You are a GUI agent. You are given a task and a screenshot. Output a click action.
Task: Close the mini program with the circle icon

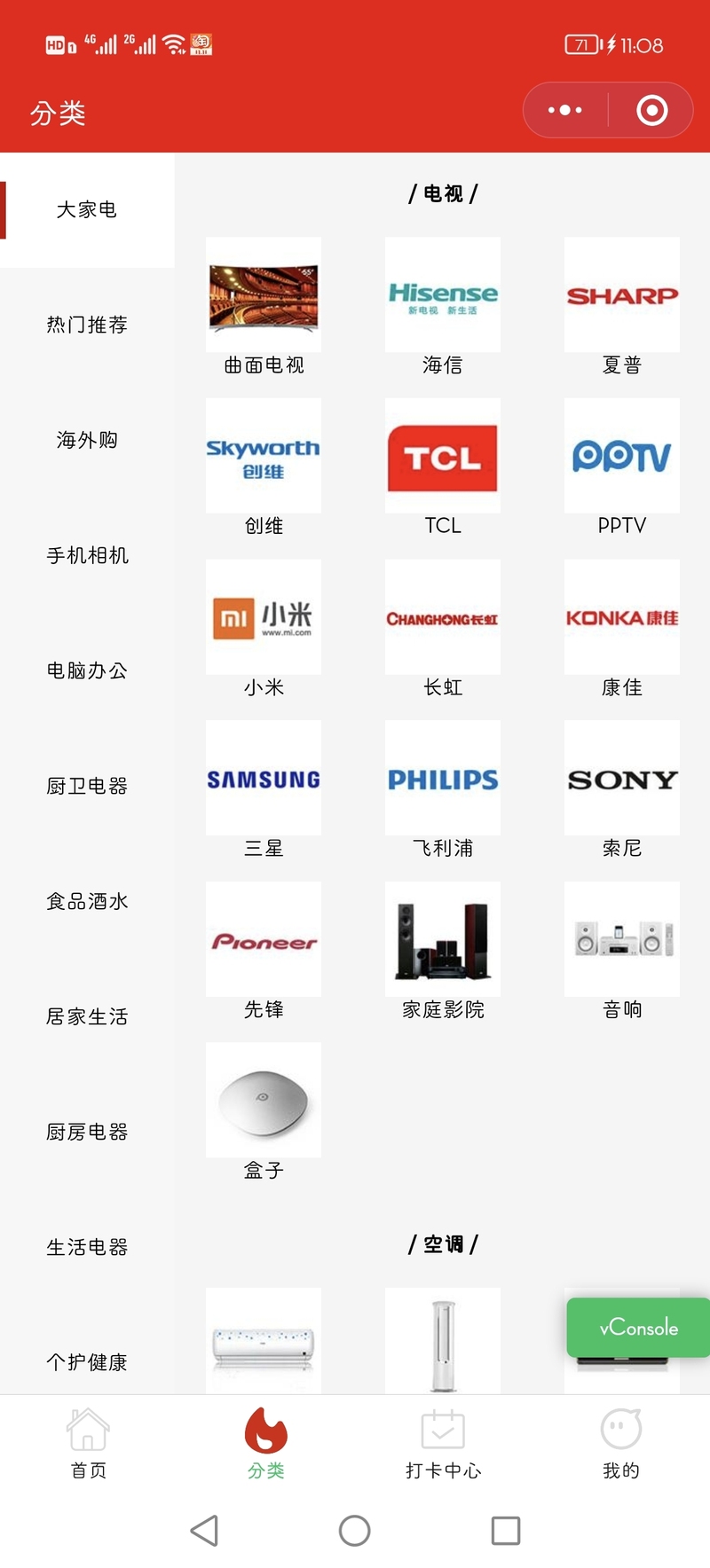point(652,110)
